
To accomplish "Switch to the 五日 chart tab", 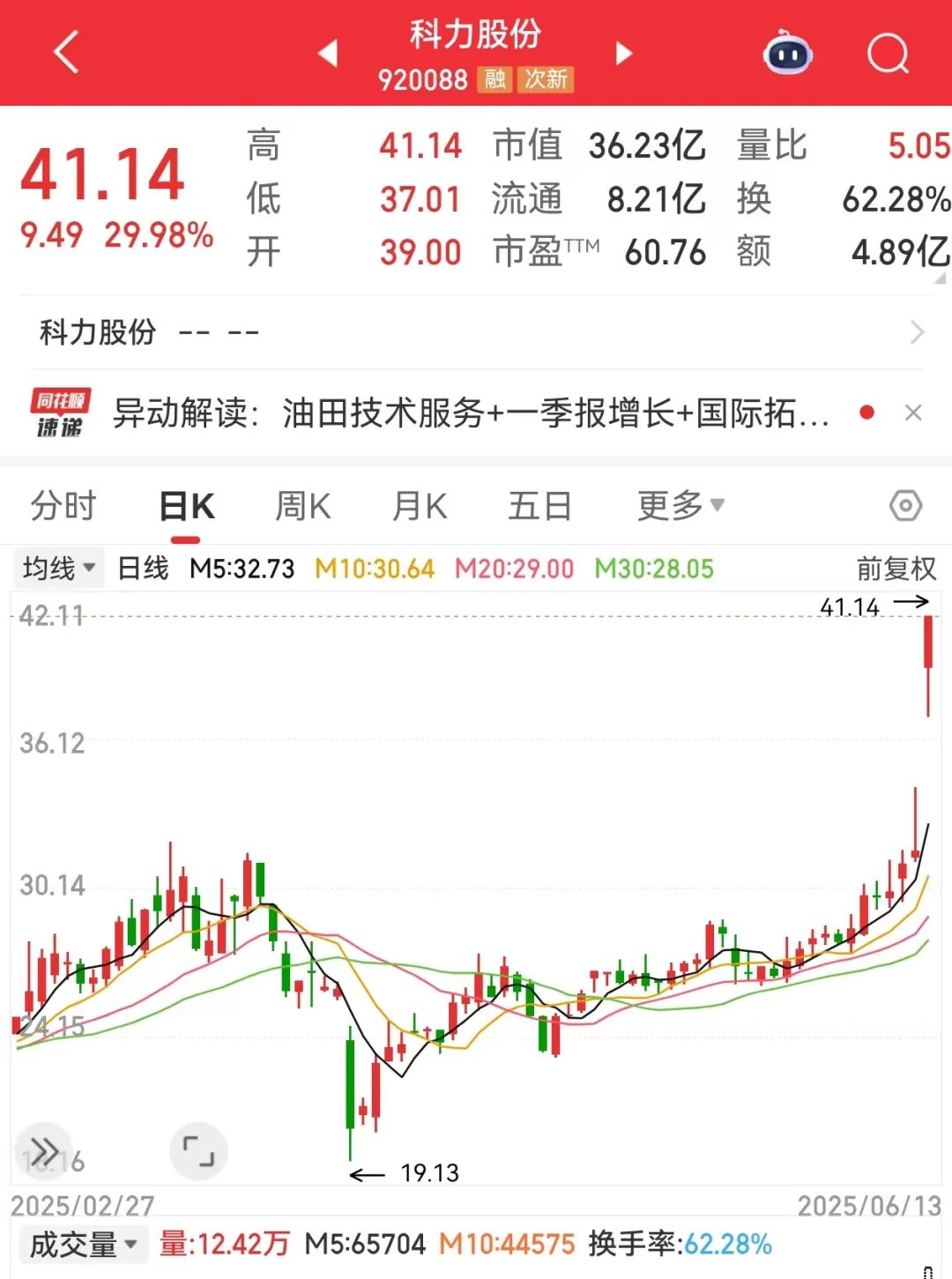I will (x=539, y=507).
